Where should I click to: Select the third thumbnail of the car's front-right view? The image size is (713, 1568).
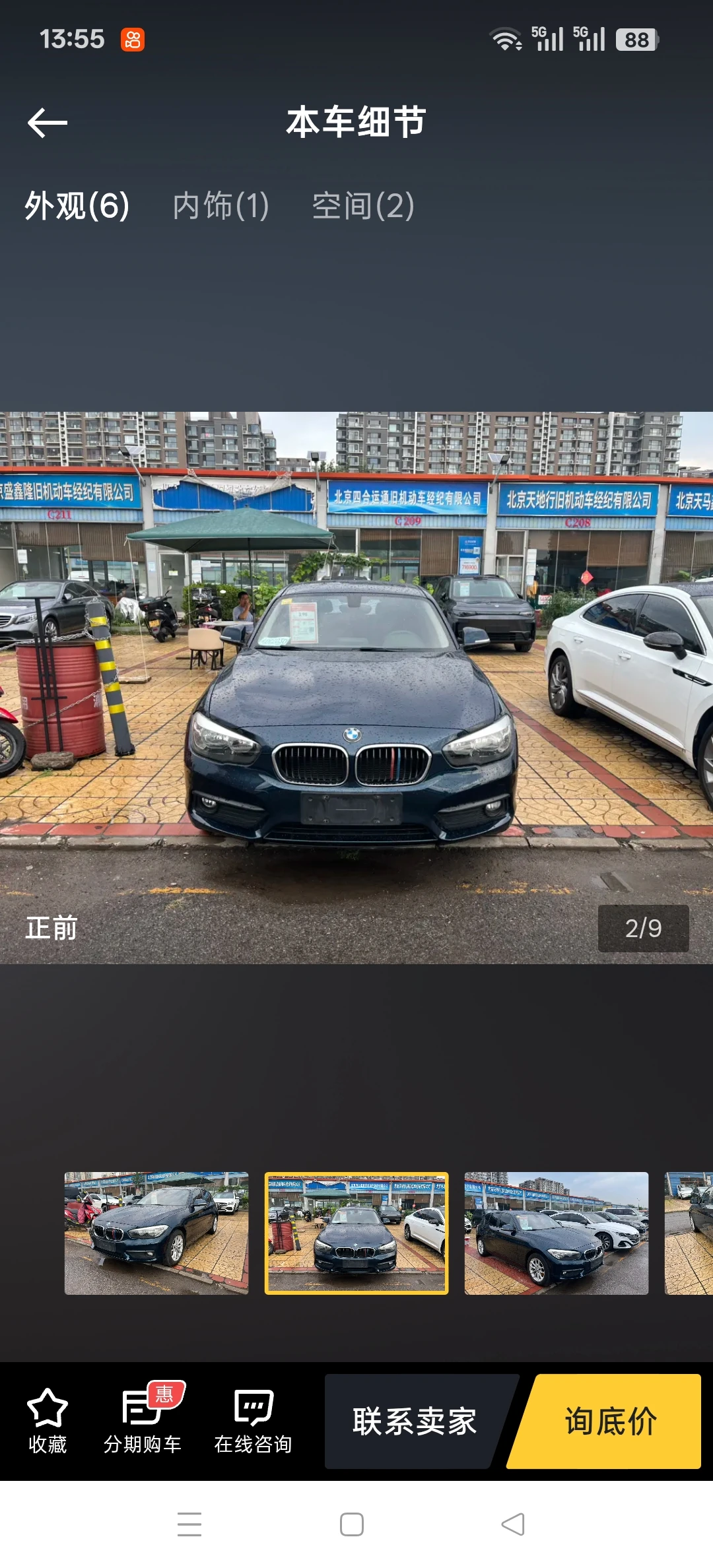(557, 1233)
